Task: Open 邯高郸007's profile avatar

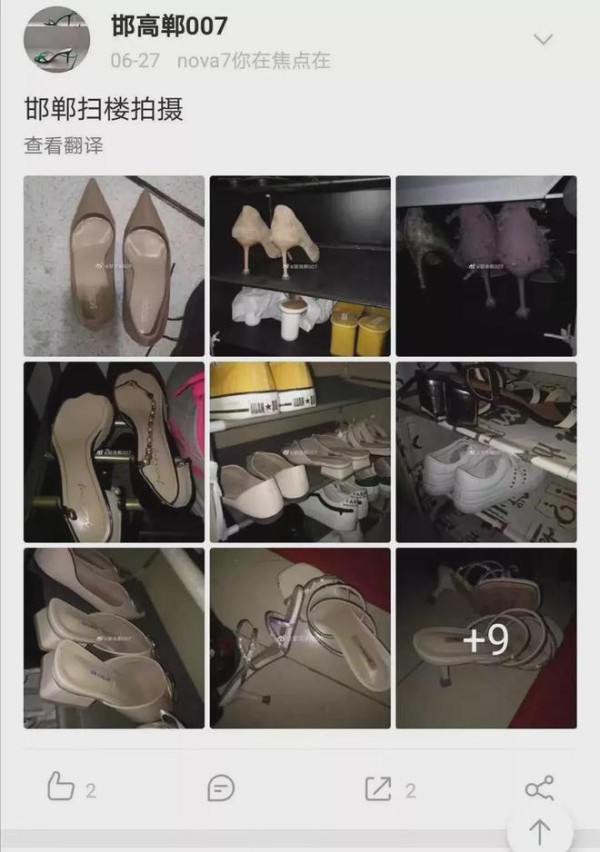Action: click(57, 39)
